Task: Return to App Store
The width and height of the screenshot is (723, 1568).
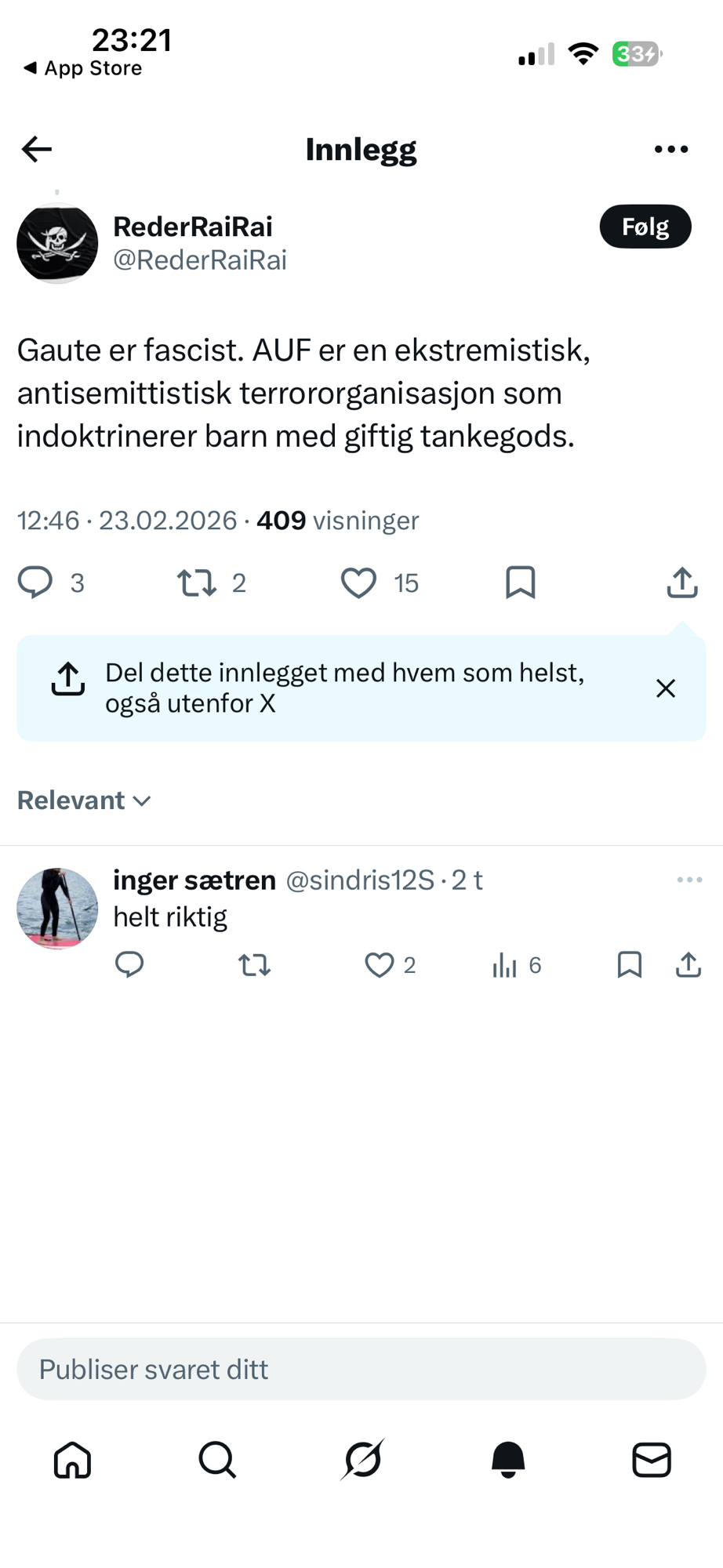Action: (83, 68)
